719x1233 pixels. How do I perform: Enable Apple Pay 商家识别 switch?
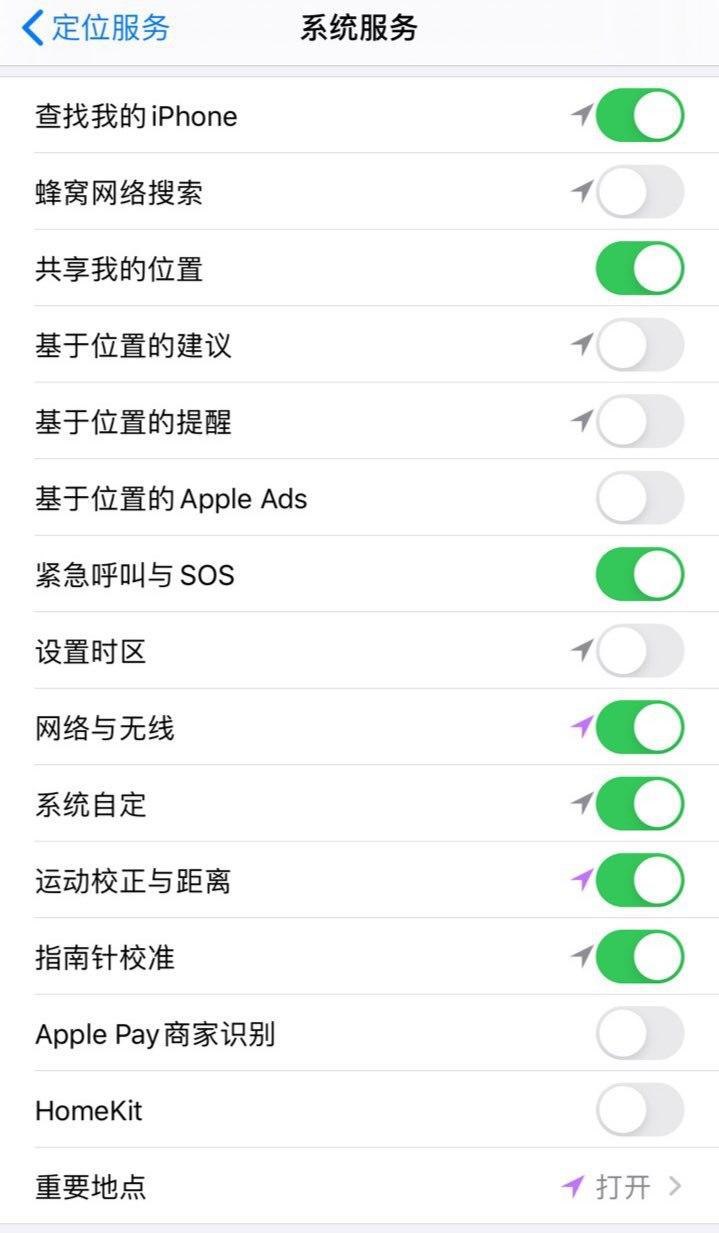(640, 1034)
